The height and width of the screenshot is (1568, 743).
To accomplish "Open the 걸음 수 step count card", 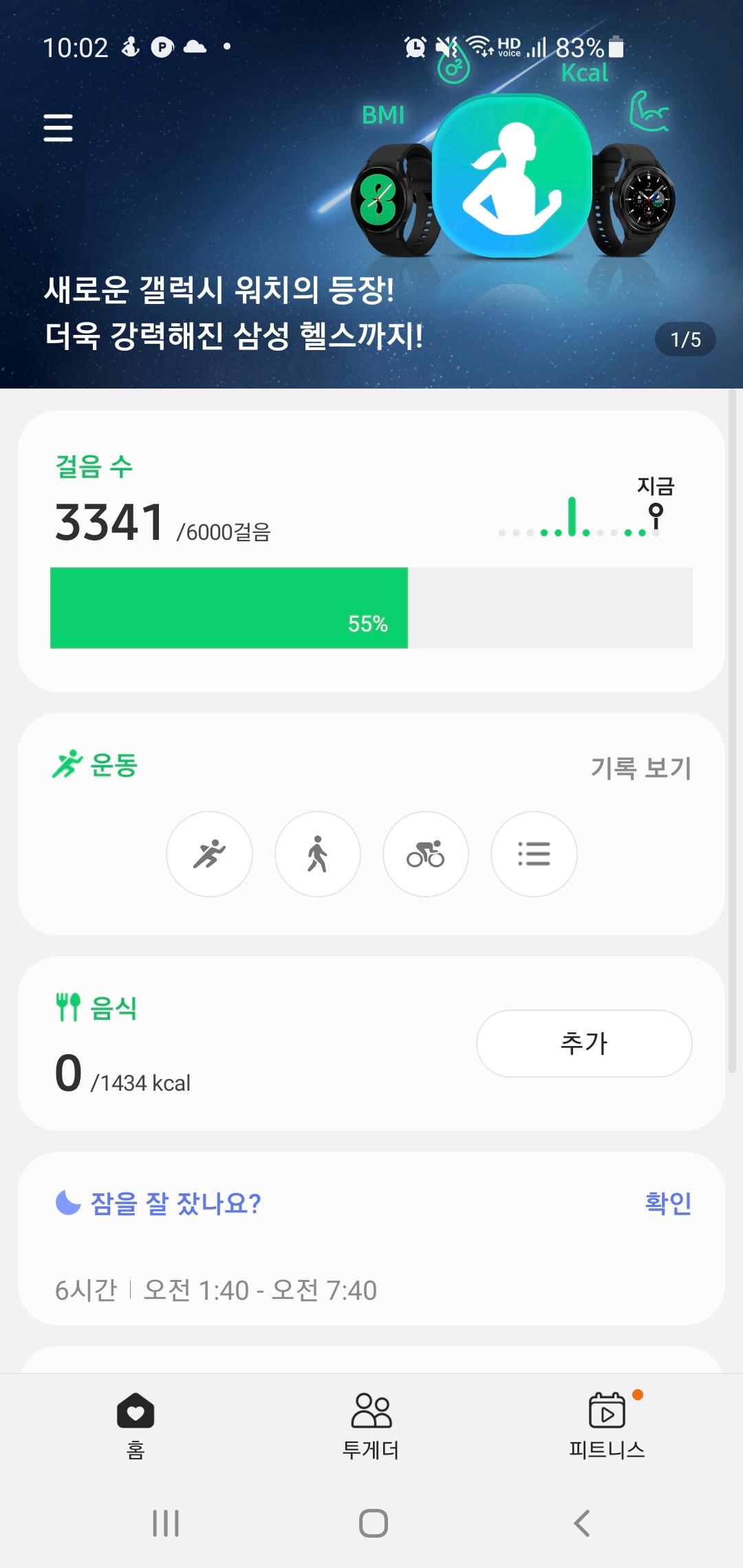I will point(371,550).
